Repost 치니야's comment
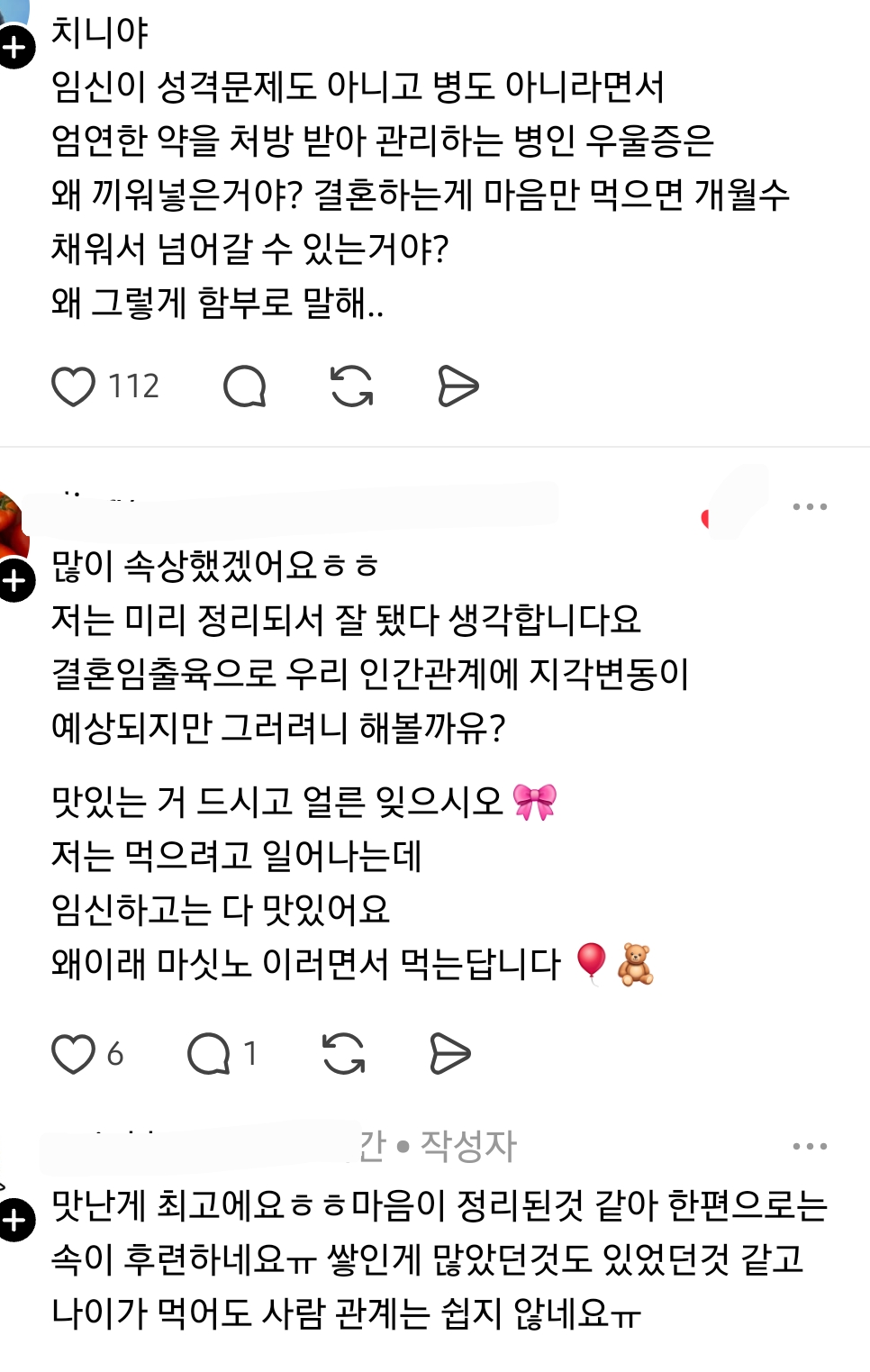 point(353,386)
